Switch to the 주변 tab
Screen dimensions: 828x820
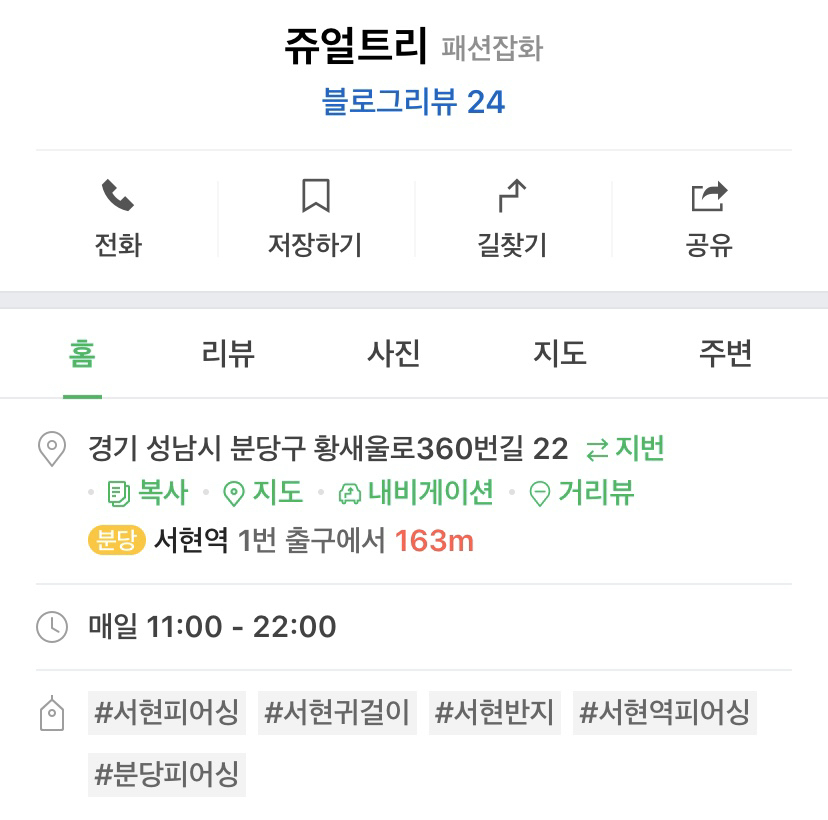(x=726, y=354)
